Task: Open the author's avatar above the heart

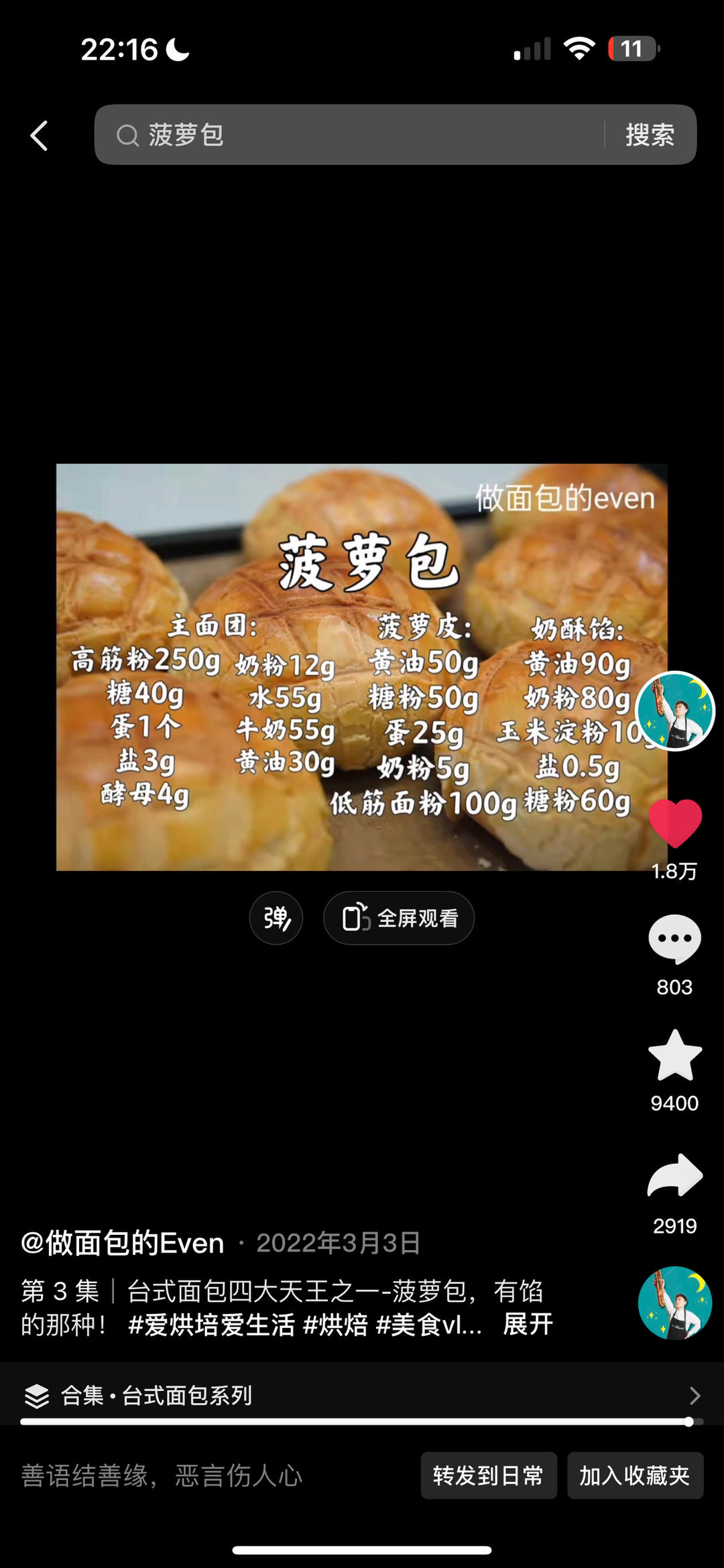Action: point(675,711)
